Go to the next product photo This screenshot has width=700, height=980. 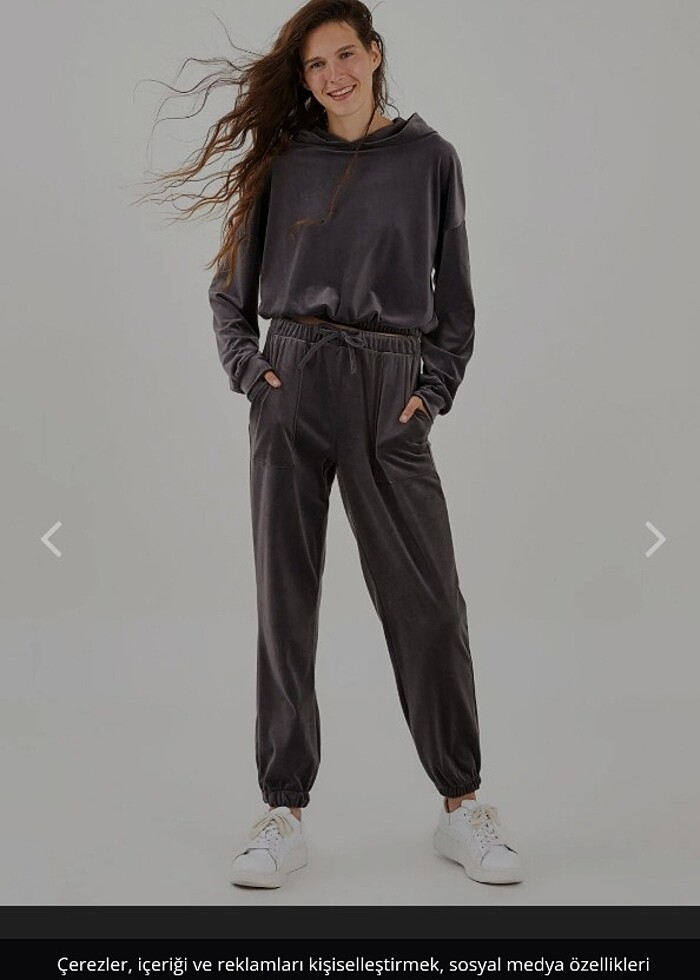(654, 539)
